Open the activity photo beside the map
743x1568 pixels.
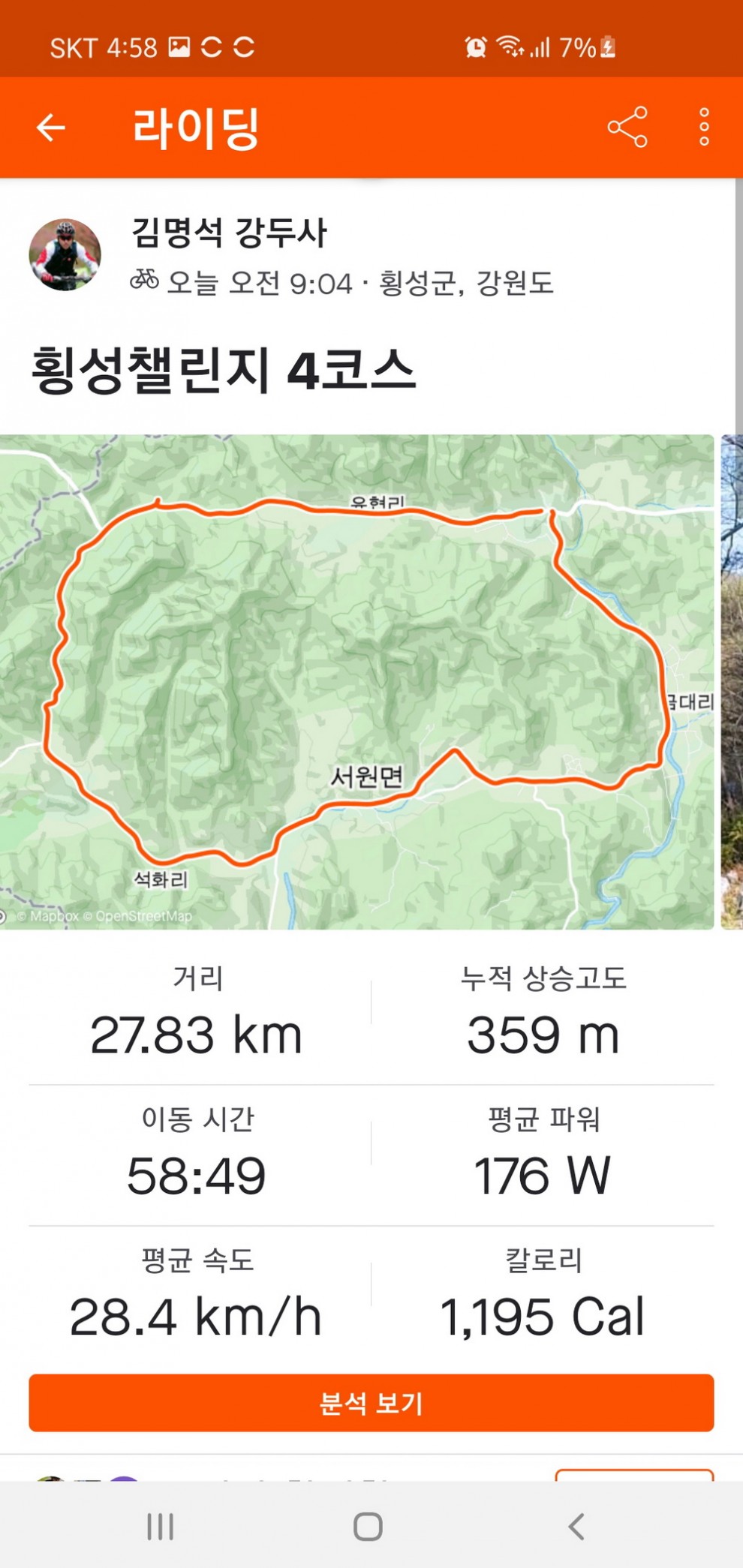[x=731, y=681]
